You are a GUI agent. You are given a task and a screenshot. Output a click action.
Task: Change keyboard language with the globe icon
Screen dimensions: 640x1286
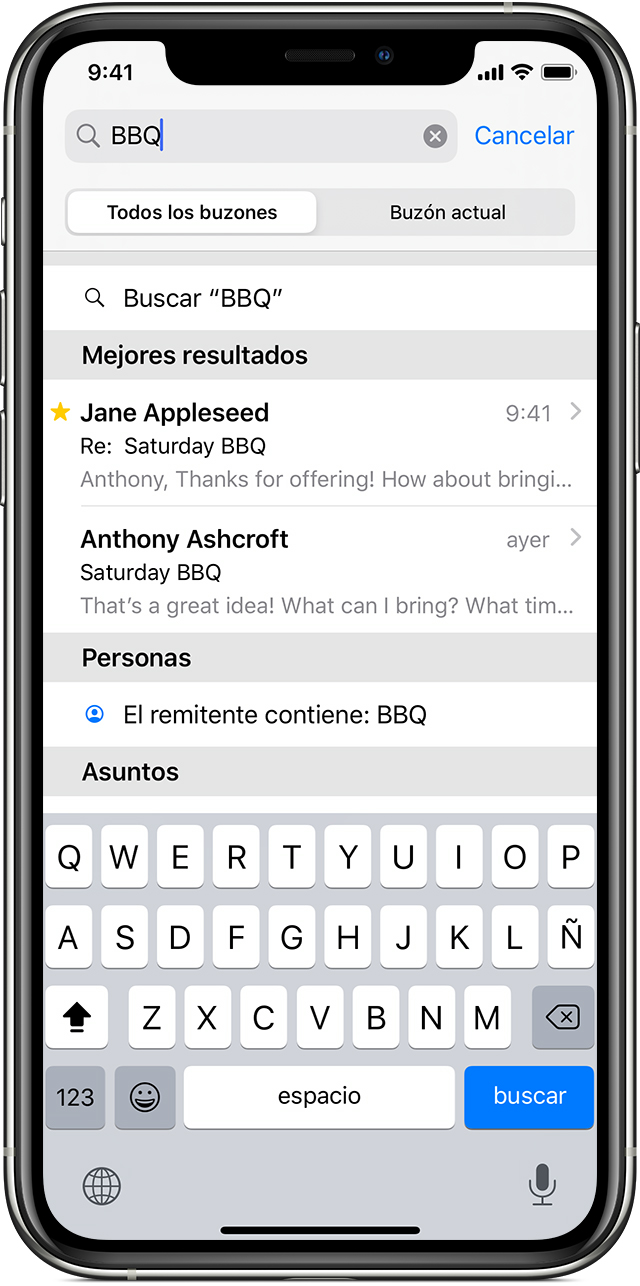pos(101,1186)
